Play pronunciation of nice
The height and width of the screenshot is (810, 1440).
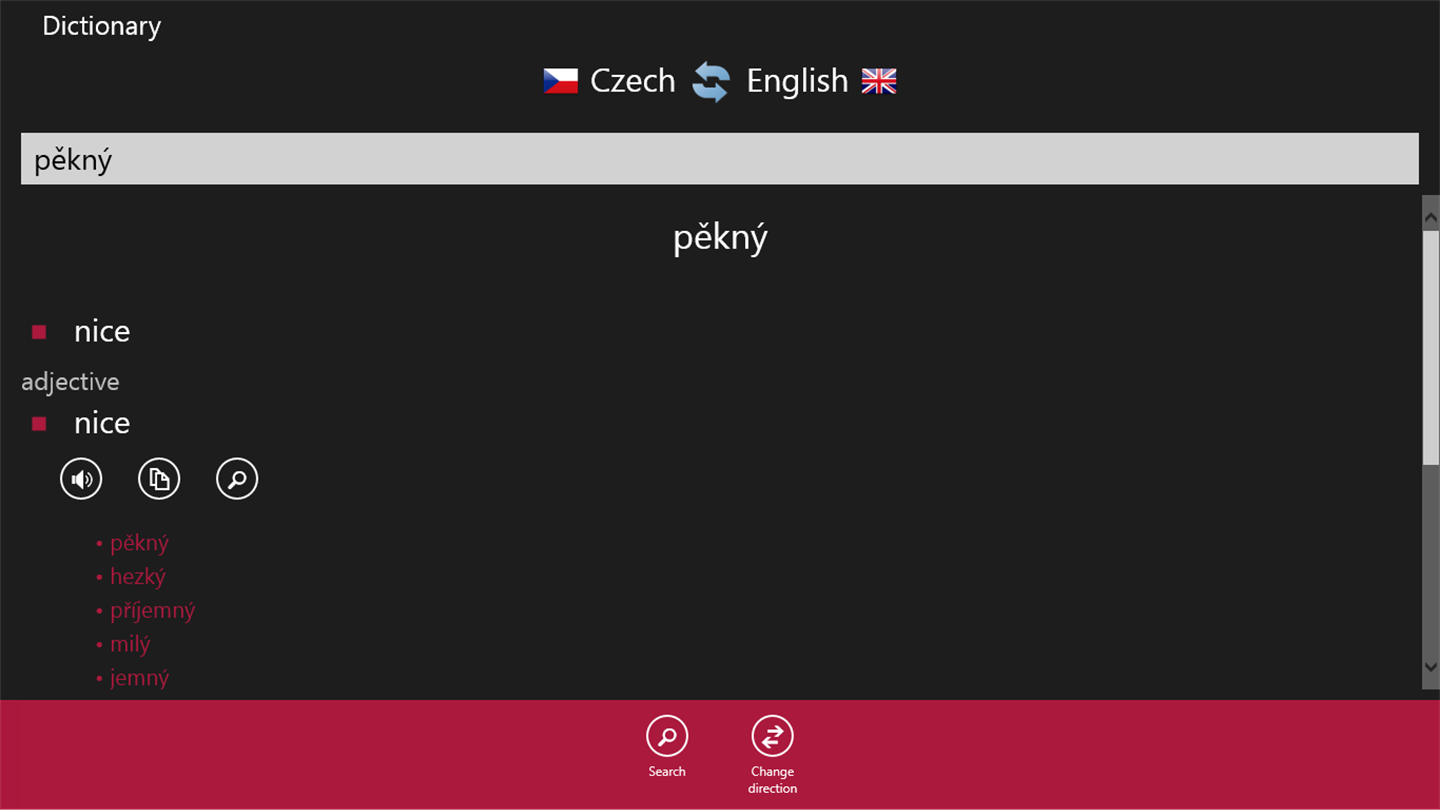pos(81,479)
